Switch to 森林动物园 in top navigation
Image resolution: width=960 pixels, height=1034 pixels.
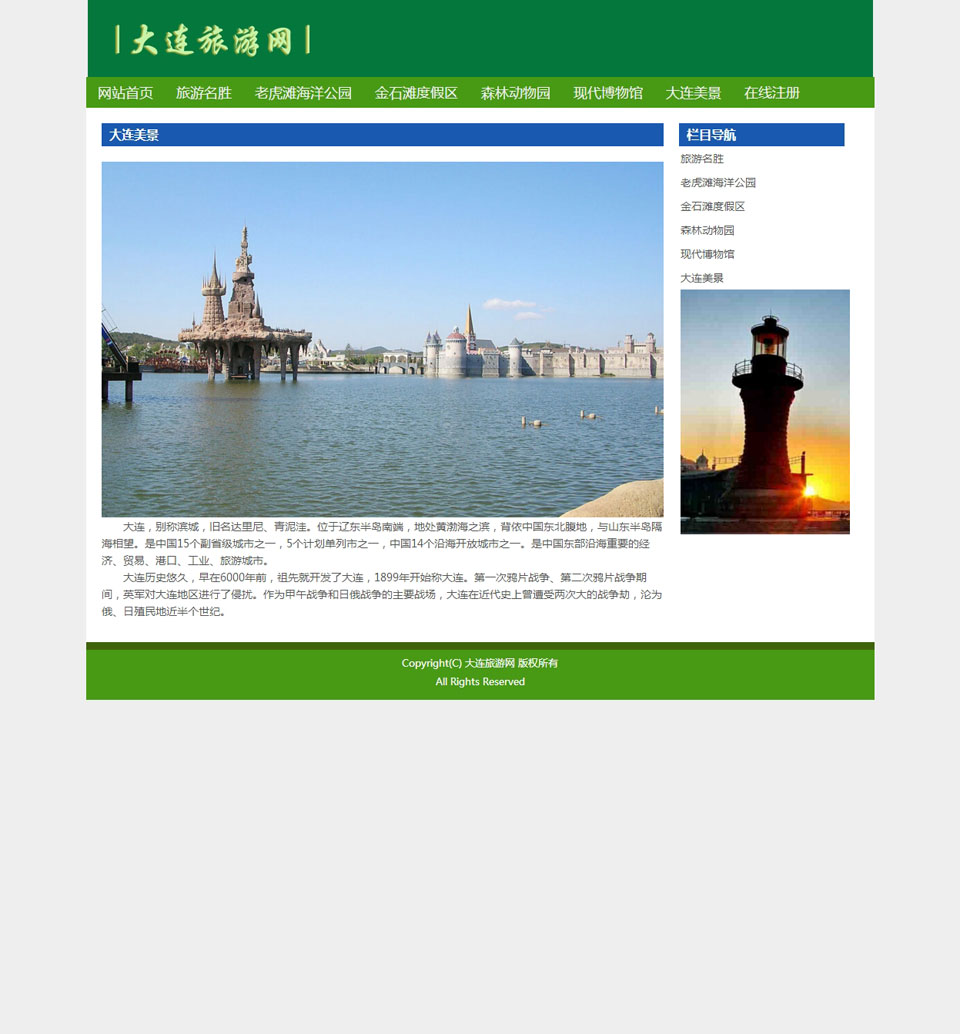click(x=515, y=93)
